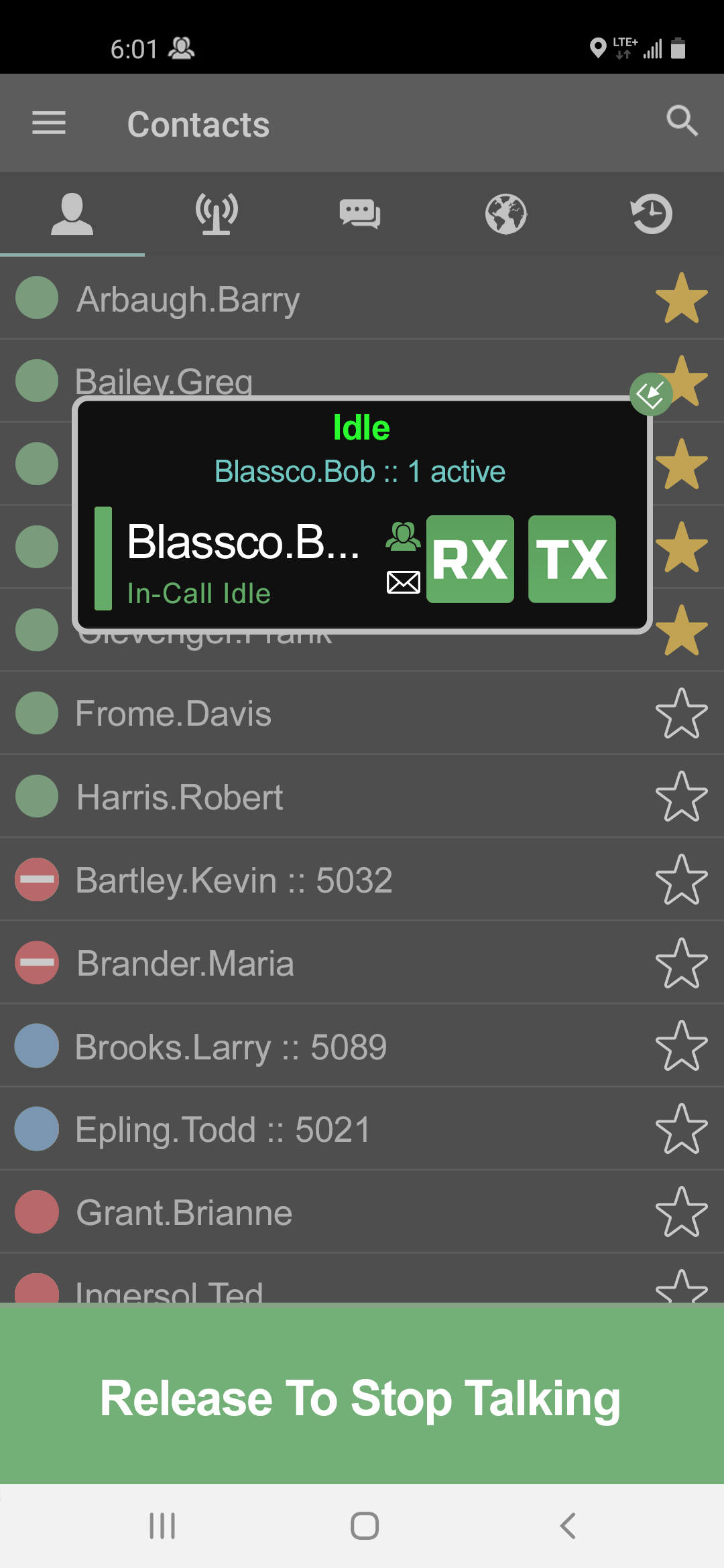Mark Harris.Robert as favorite
This screenshot has width=724, height=1568.
pos(681,797)
